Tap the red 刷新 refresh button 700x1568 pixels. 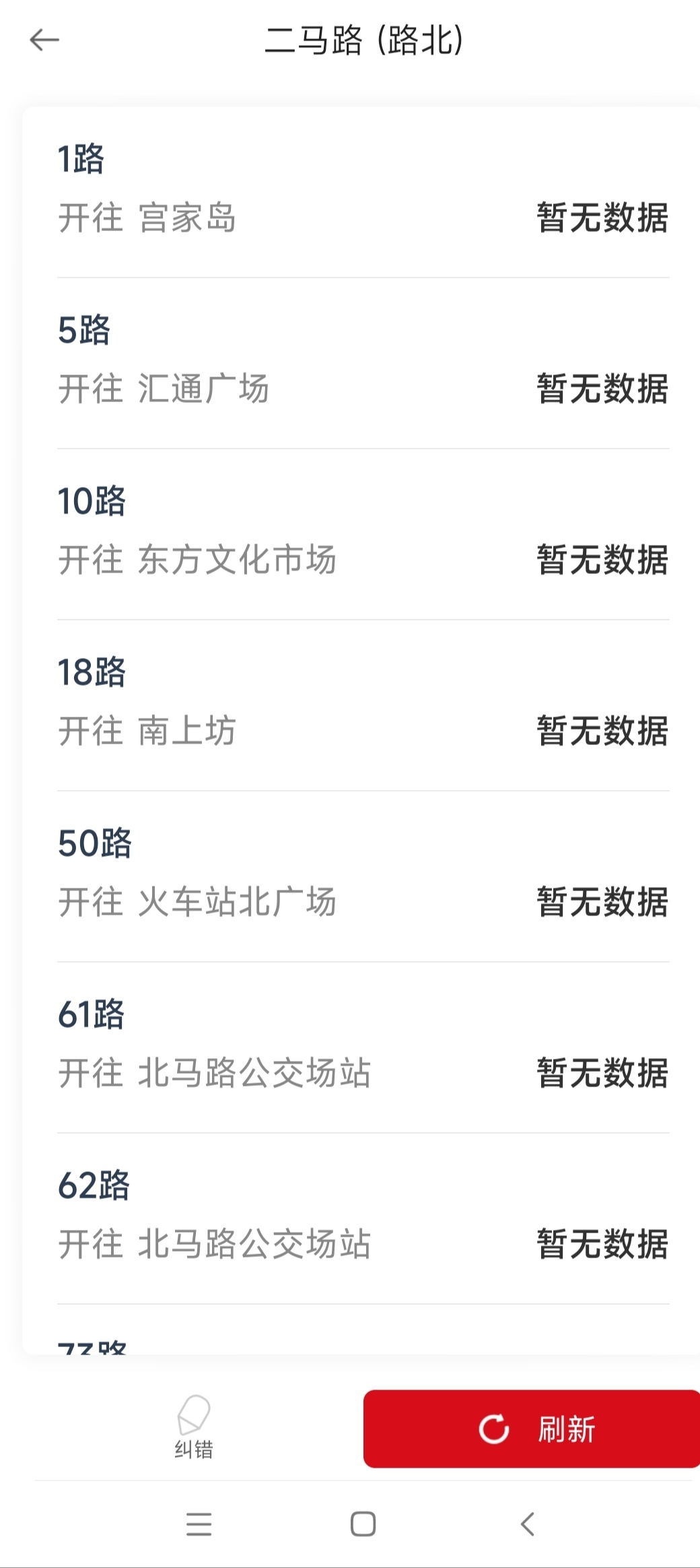coord(532,1429)
